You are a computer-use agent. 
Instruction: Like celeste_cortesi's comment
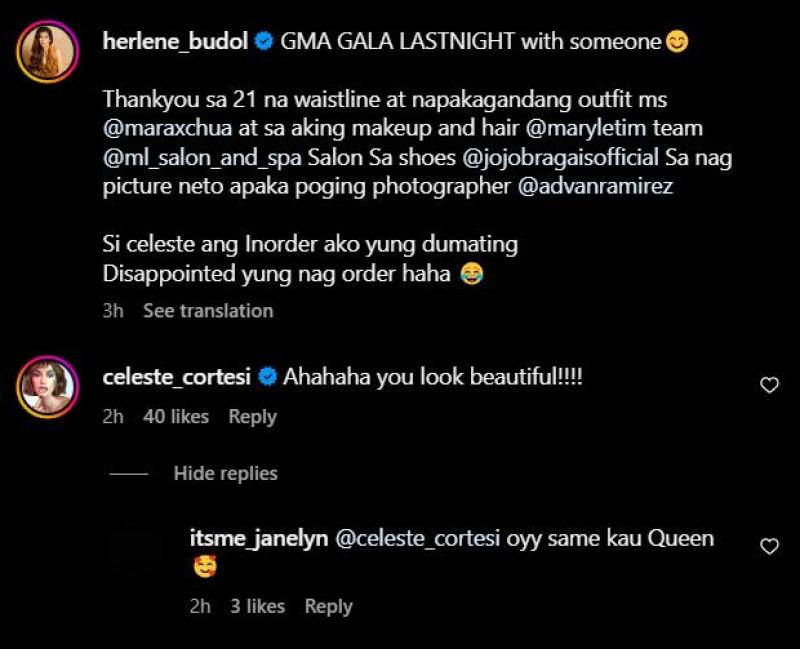pyautogui.click(x=769, y=385)
